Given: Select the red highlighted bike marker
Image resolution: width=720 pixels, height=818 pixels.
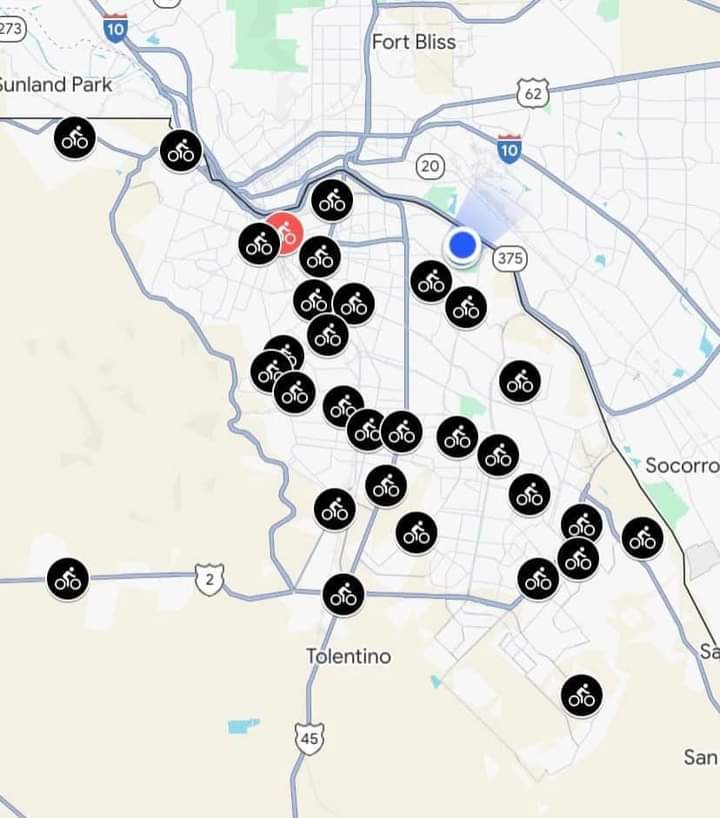Looking at the screenshot, I should (288, 233).
